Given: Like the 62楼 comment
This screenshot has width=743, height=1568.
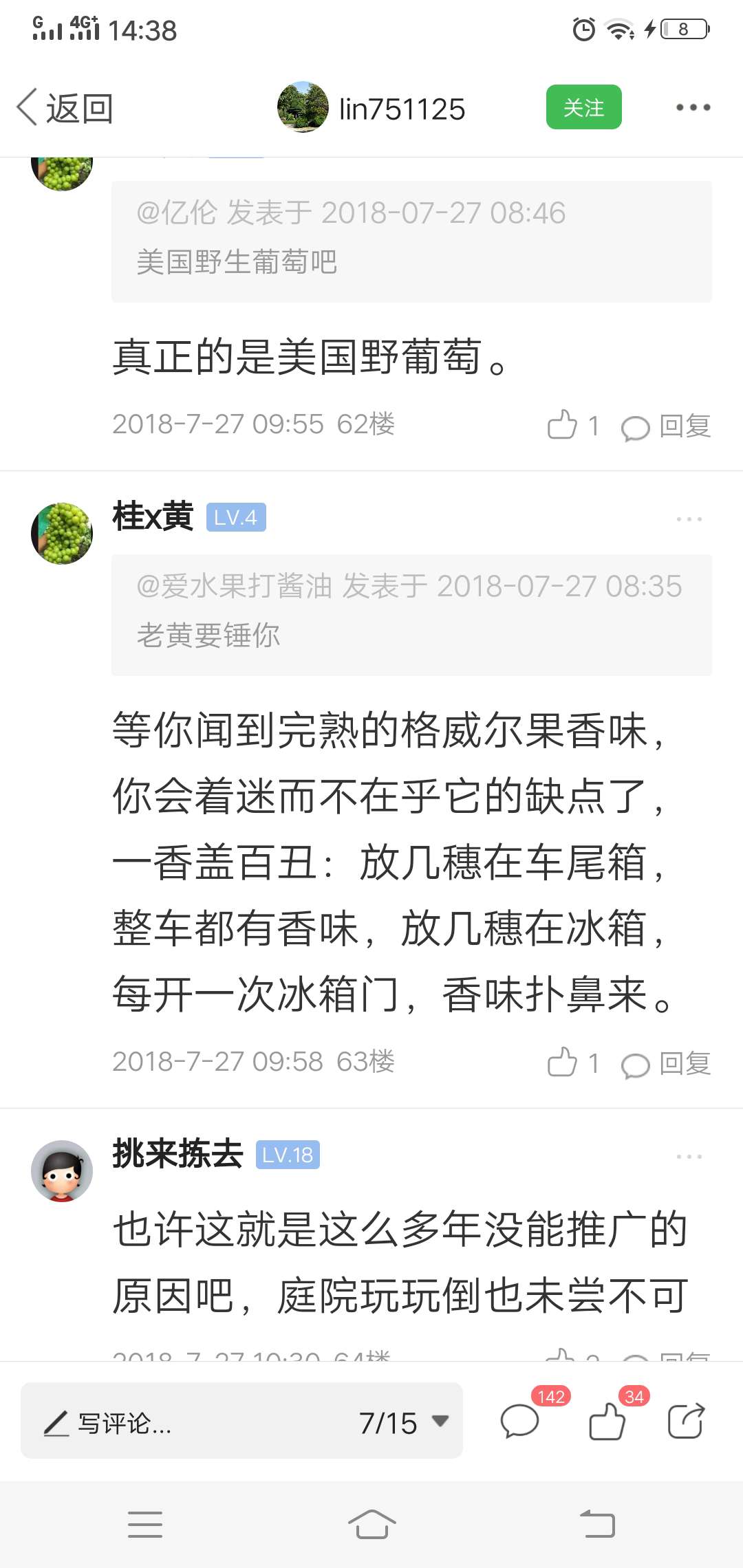Looking at the screenshot, I should pos(572,425).
